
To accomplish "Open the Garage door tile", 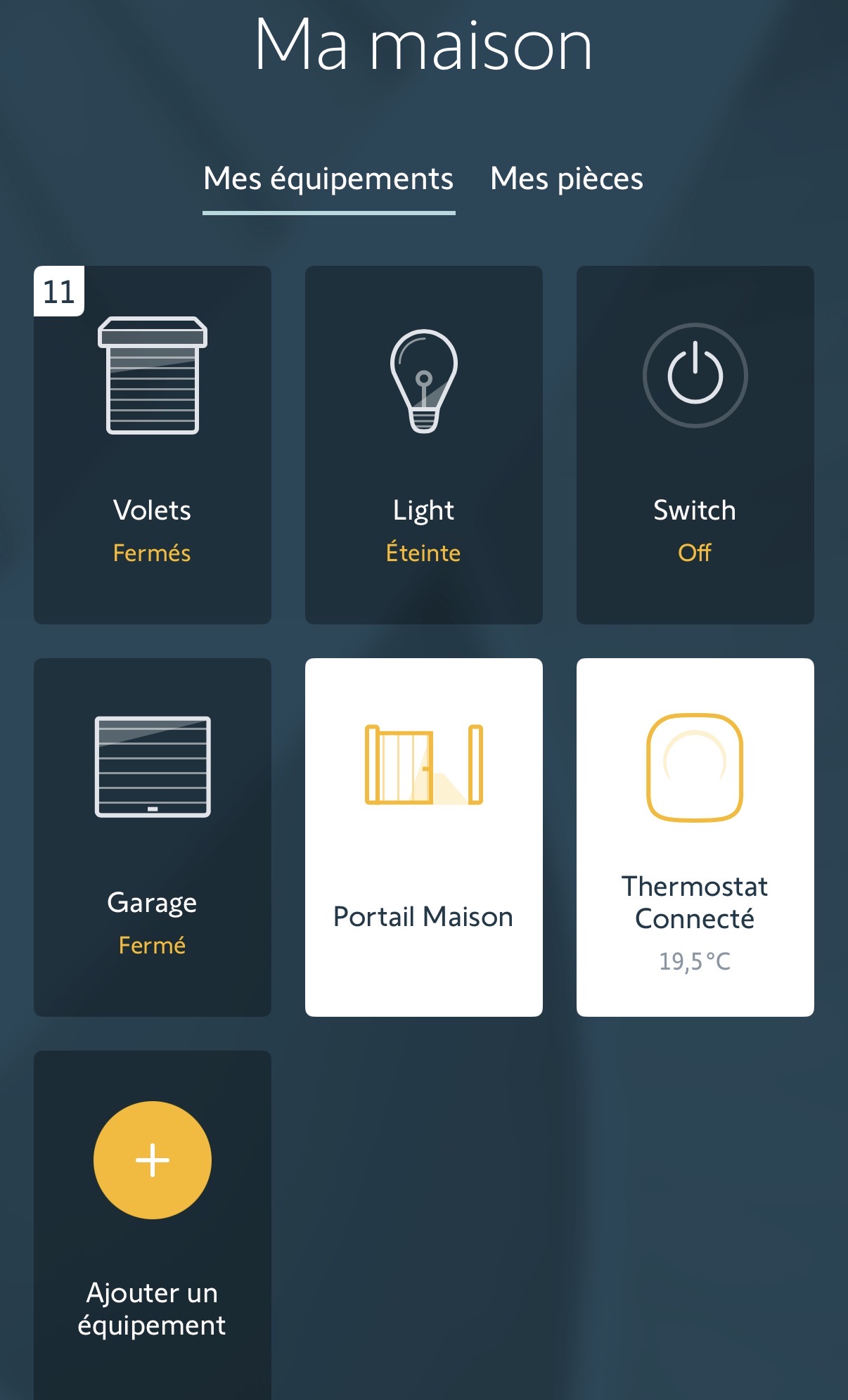I will pyautogui.click(x=153, y=837).
